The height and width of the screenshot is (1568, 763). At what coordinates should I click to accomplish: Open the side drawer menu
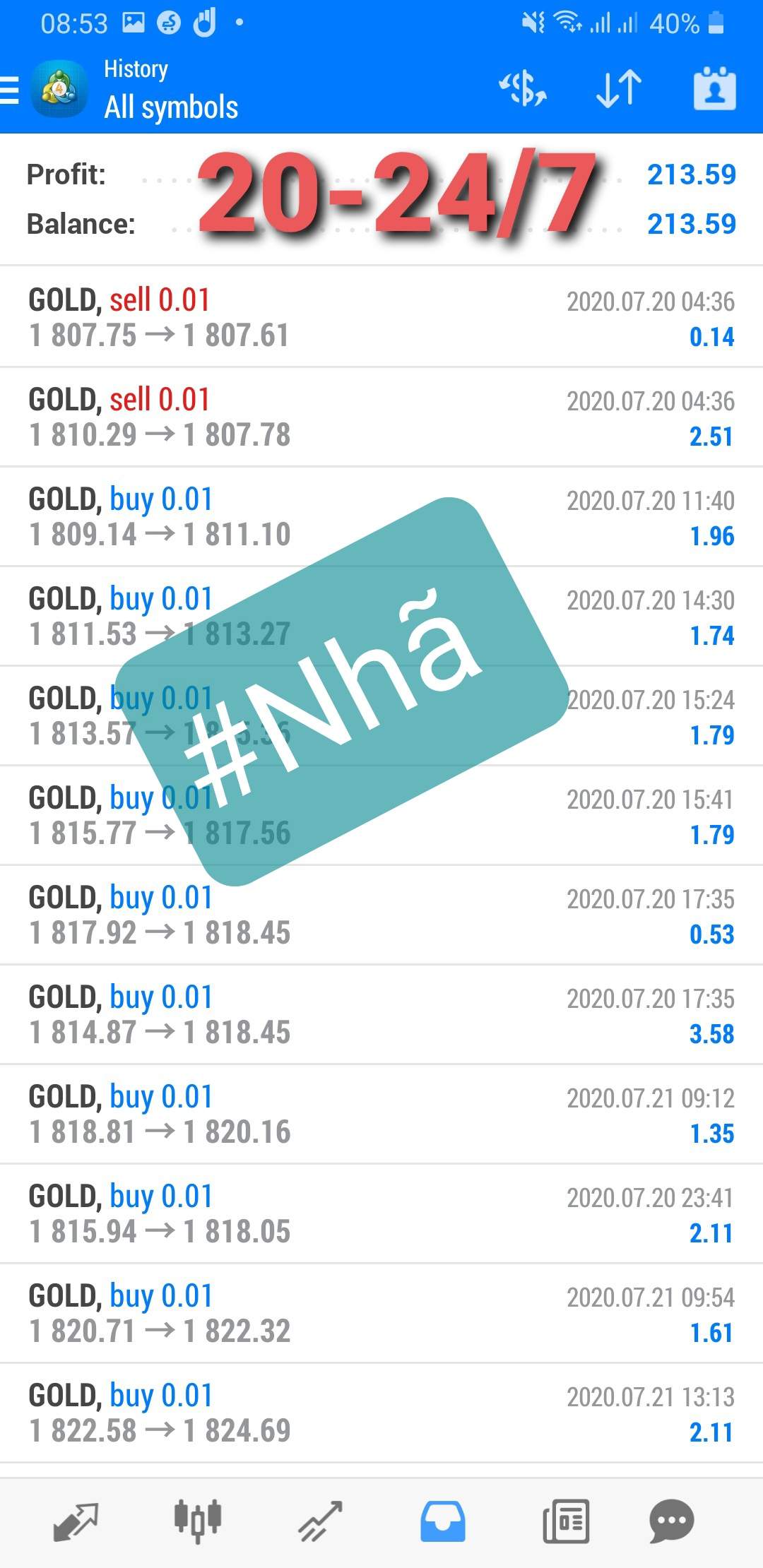[10, 90]
